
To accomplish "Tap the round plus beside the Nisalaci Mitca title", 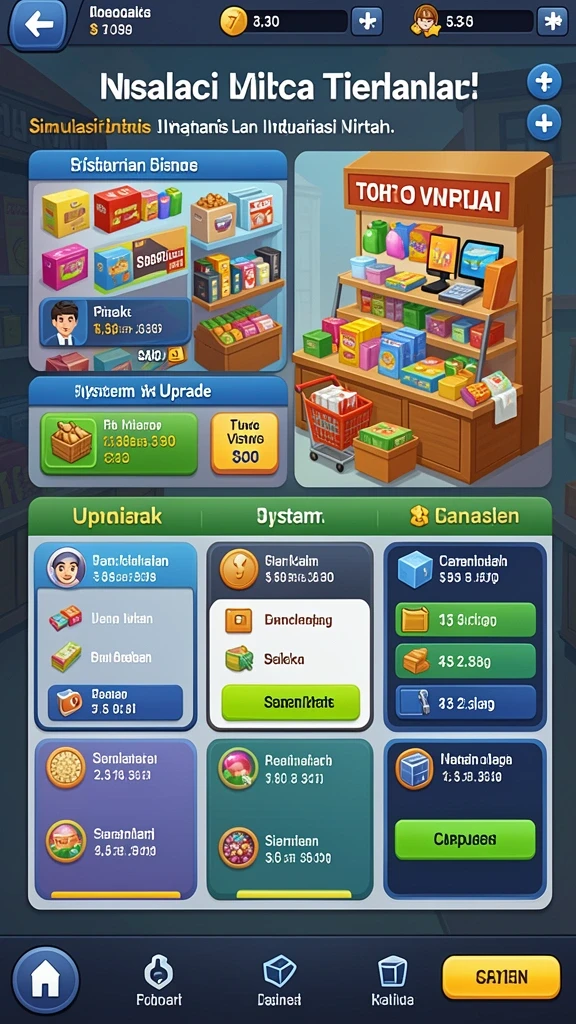I will click(544, 82).
